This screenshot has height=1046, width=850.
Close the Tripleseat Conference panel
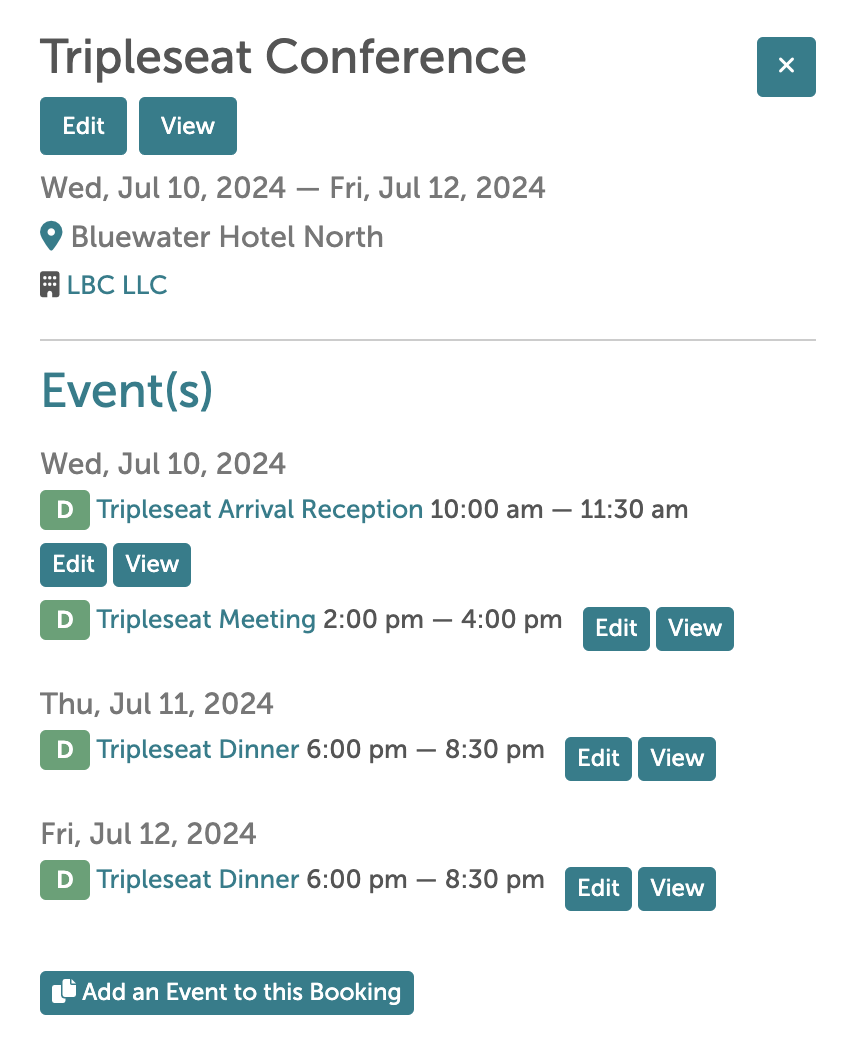(786, 66)
